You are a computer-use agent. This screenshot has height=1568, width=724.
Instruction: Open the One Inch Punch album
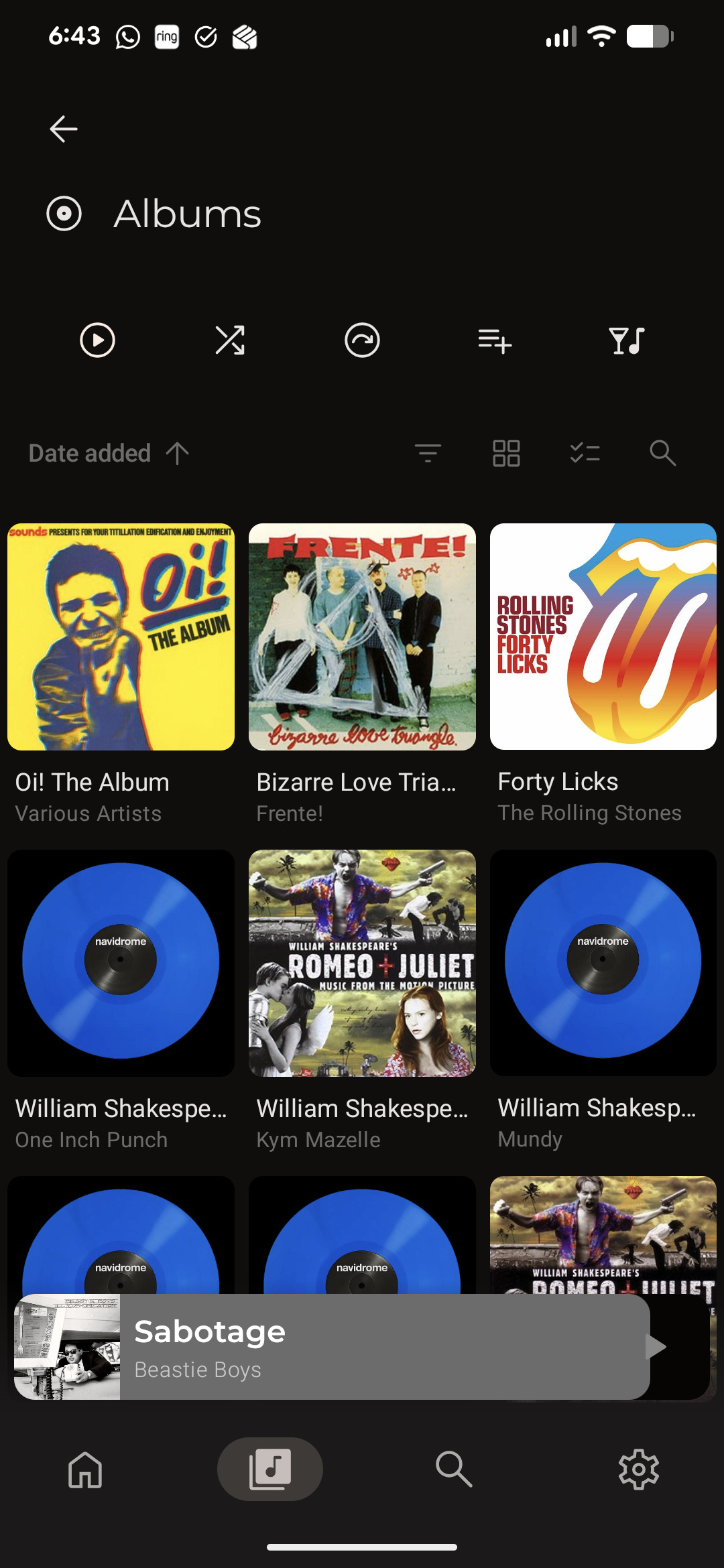click(121, 963)
